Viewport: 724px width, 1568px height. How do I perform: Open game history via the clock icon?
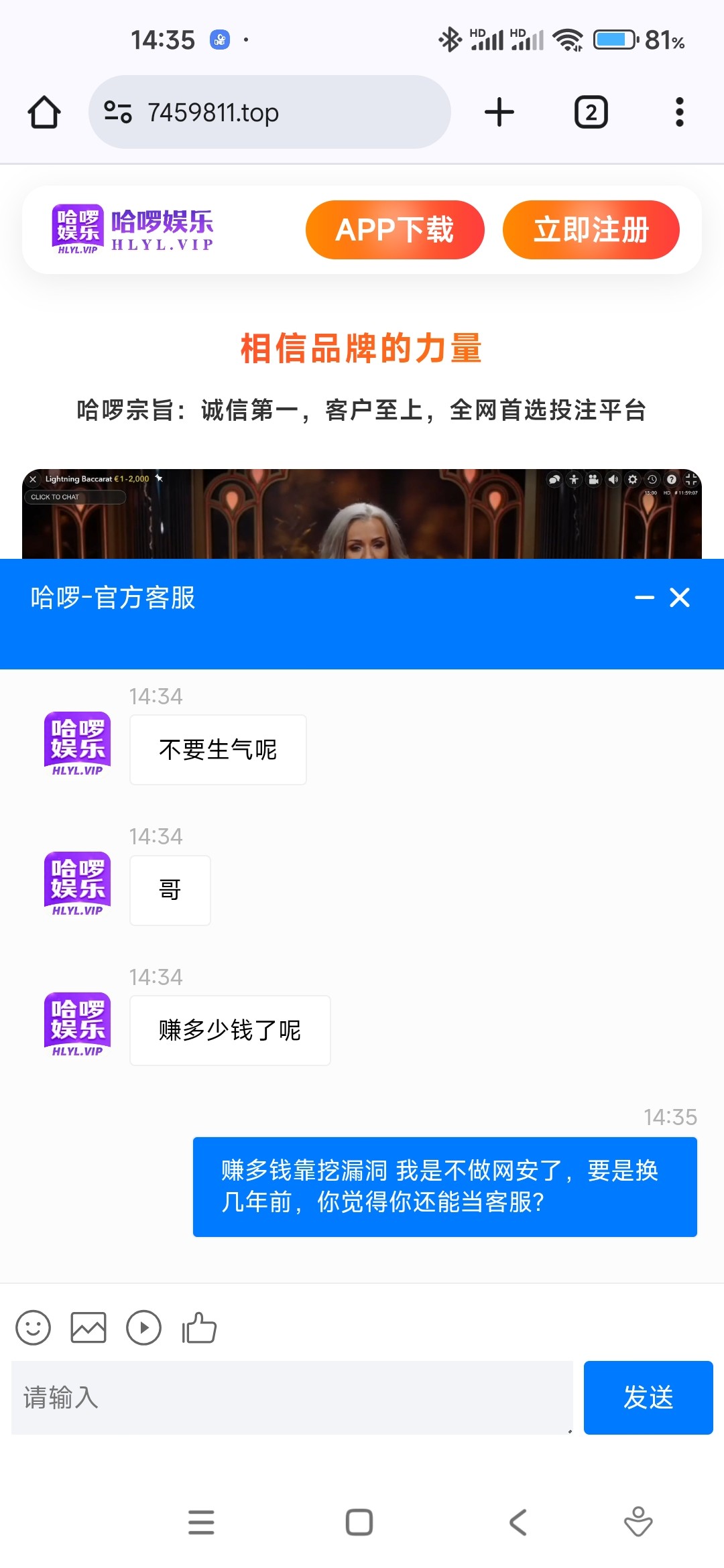pyautogui.click(x=652, y=479)
